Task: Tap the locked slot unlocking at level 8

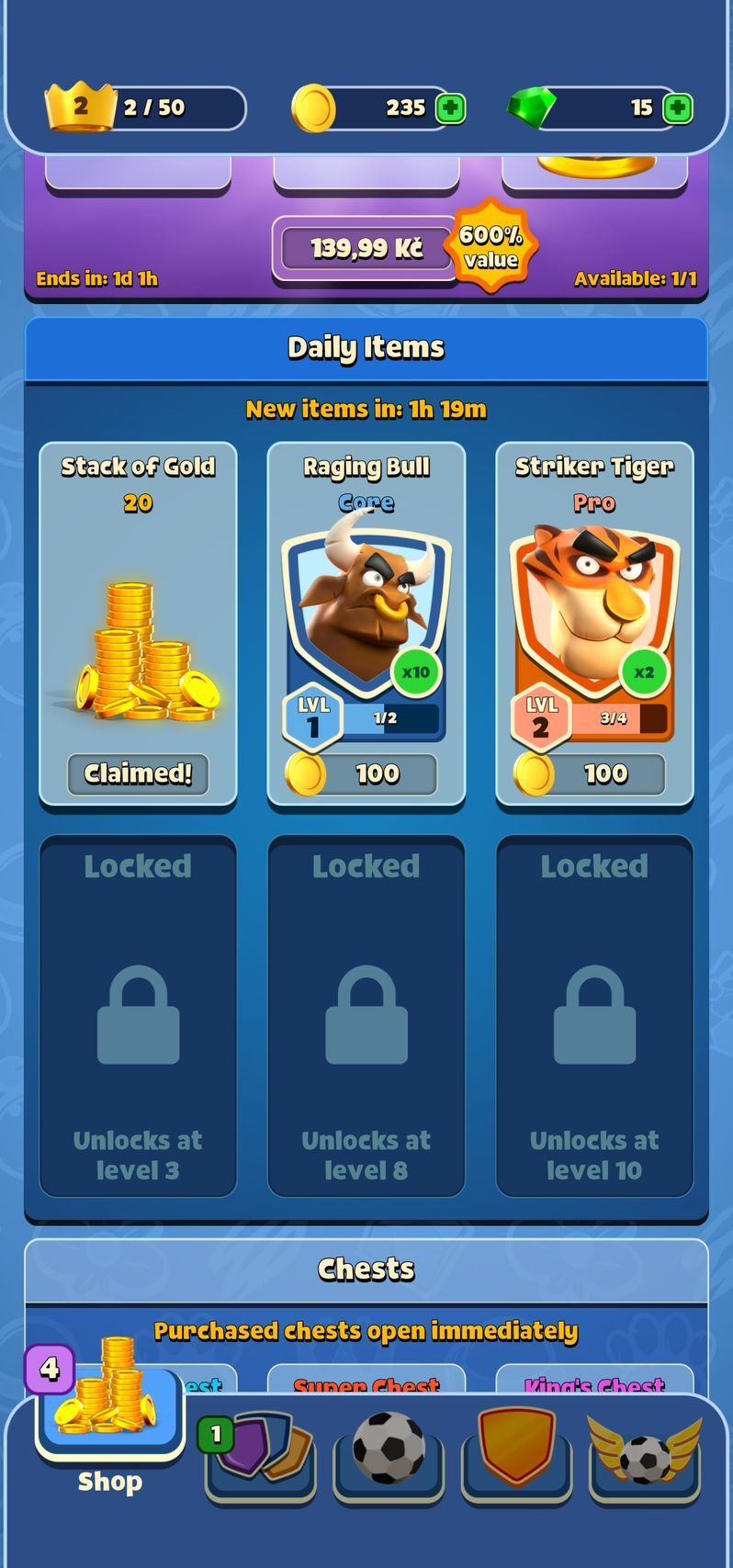Action: tap(366, 1016)
